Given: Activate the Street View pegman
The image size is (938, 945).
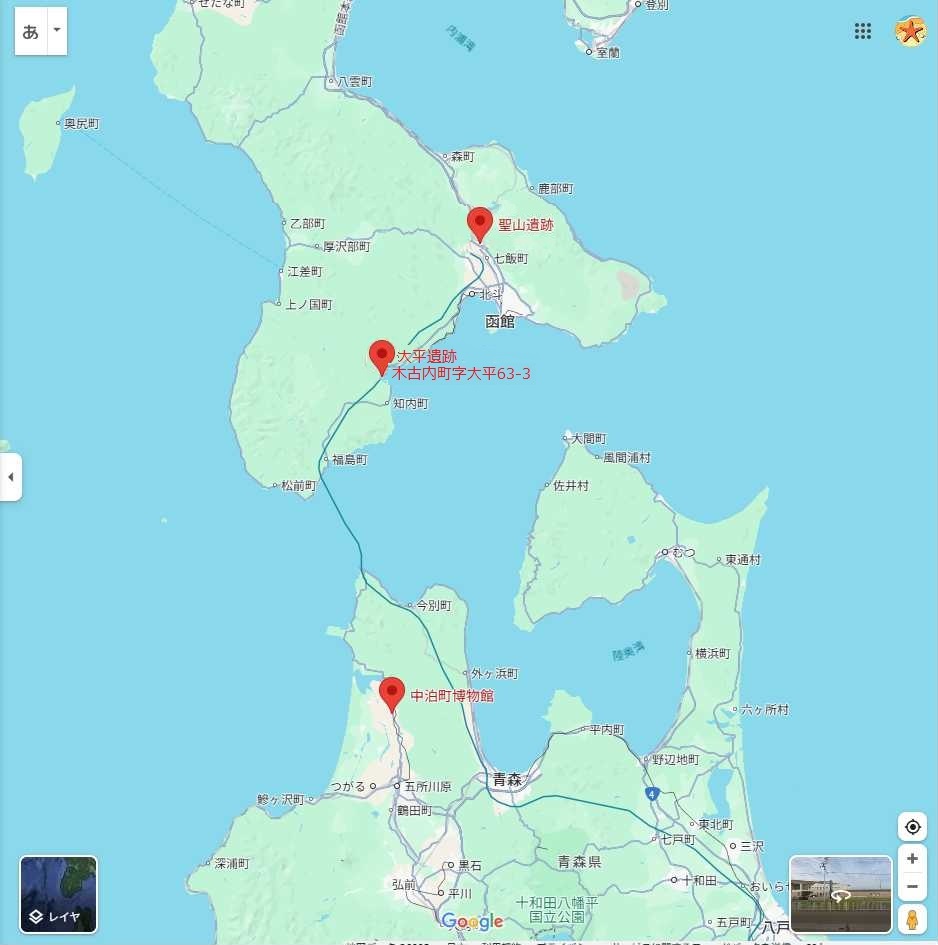Looking at the screenshot, I should [912, 919].
